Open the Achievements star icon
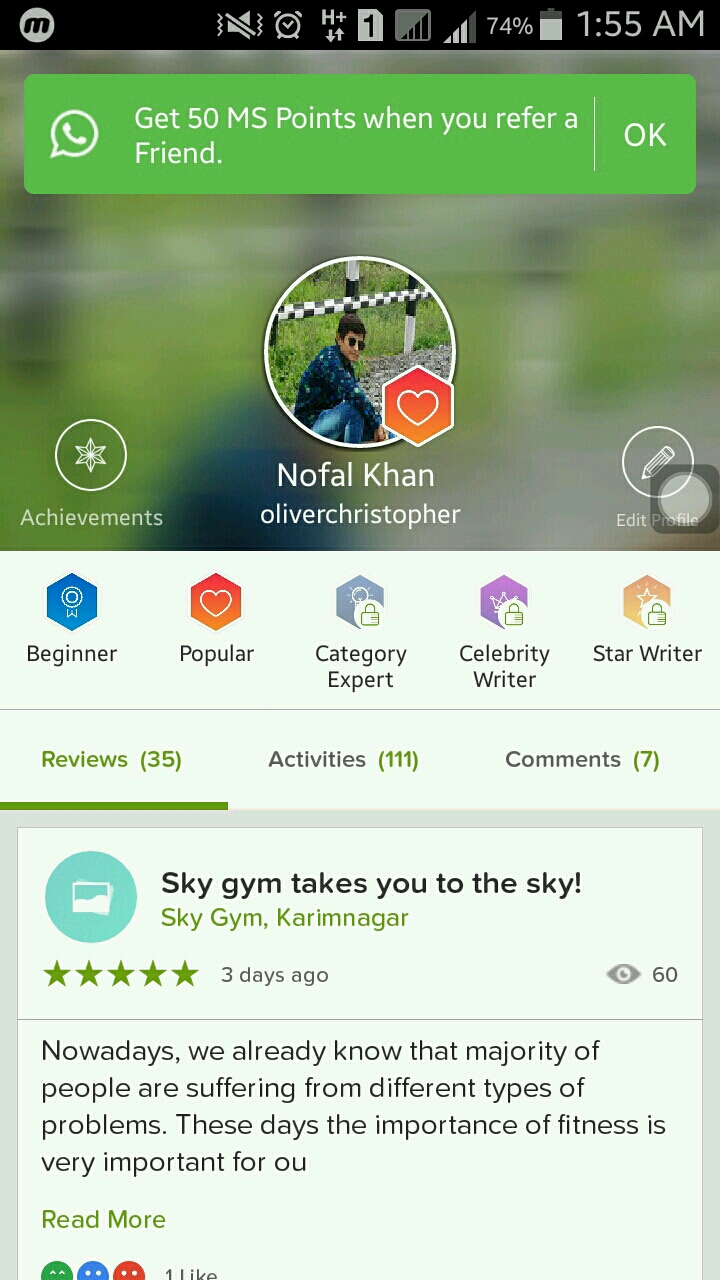 click(90, 455)
